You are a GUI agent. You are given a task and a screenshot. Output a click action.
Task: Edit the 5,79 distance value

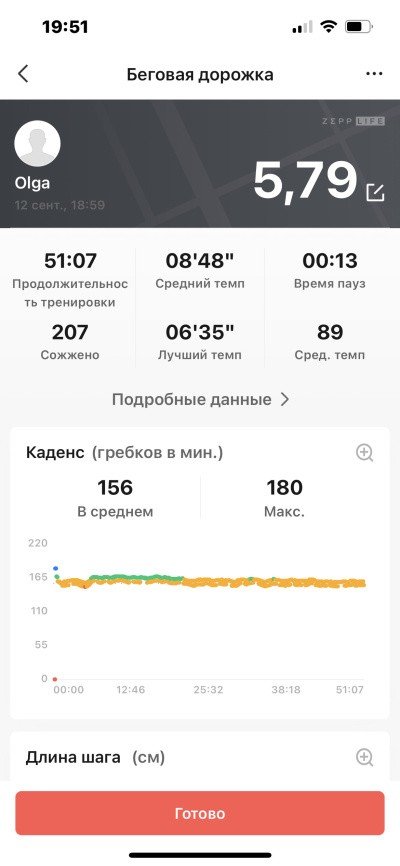pyautogui.click(x=375, y=193)
